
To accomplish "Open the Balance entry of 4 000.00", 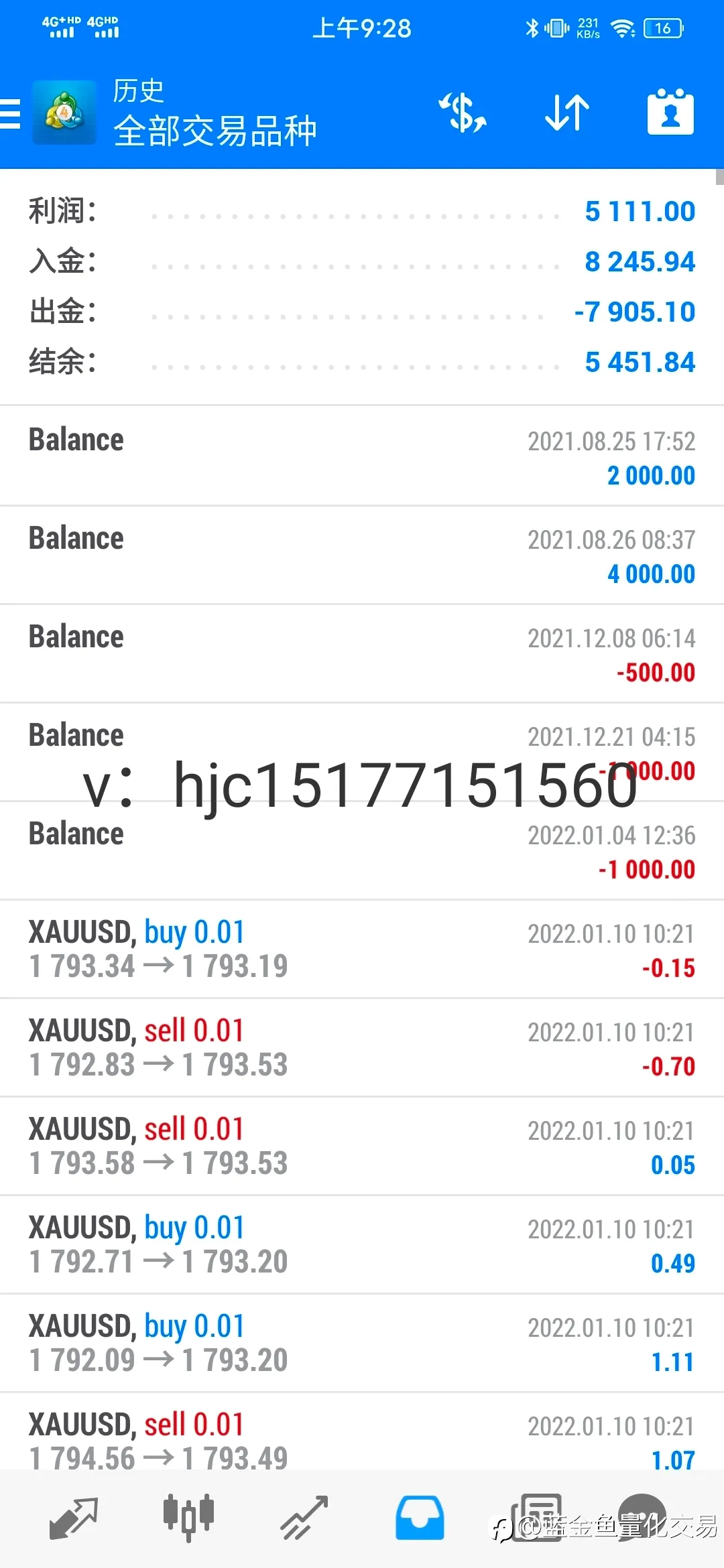I will pos(362,555).
